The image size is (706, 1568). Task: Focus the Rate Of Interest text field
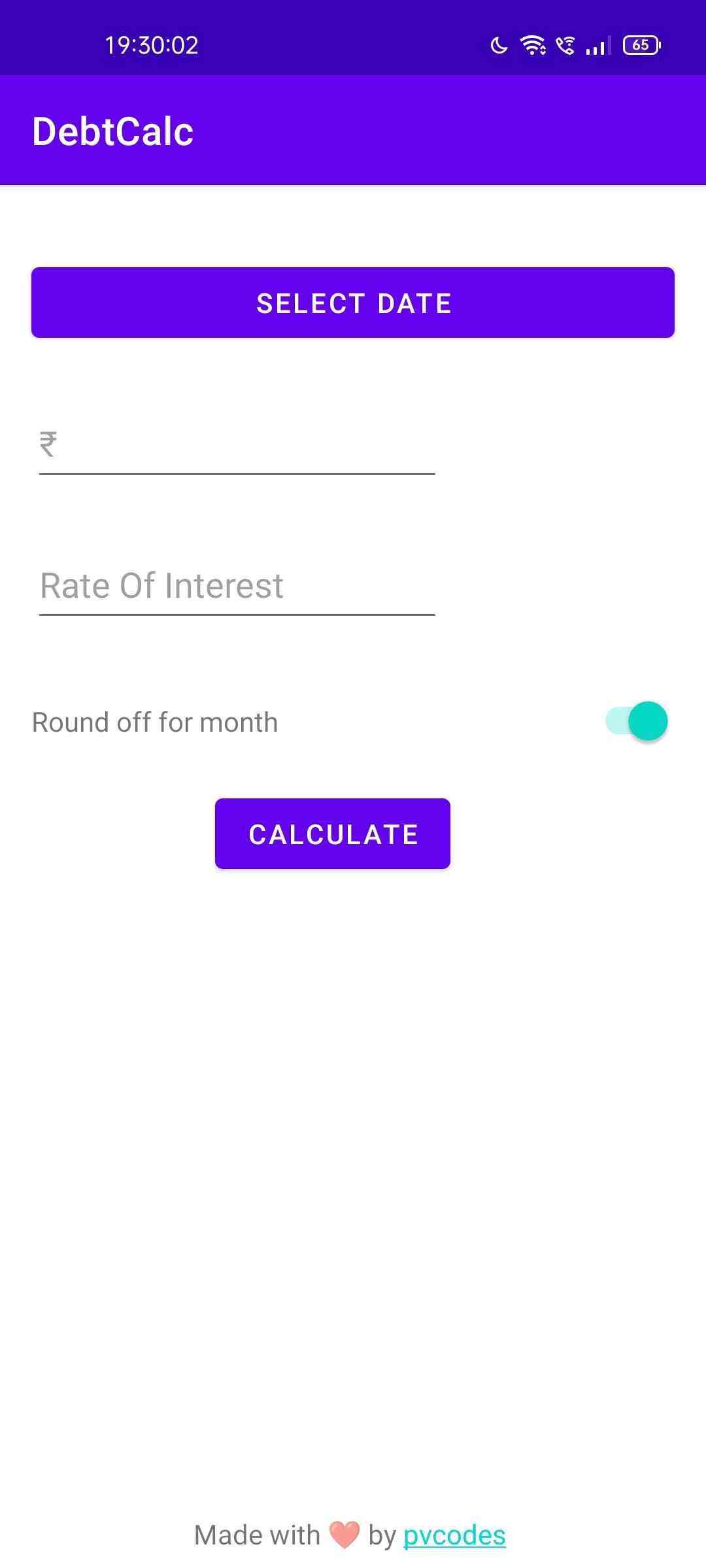click(x=235, y=586)
